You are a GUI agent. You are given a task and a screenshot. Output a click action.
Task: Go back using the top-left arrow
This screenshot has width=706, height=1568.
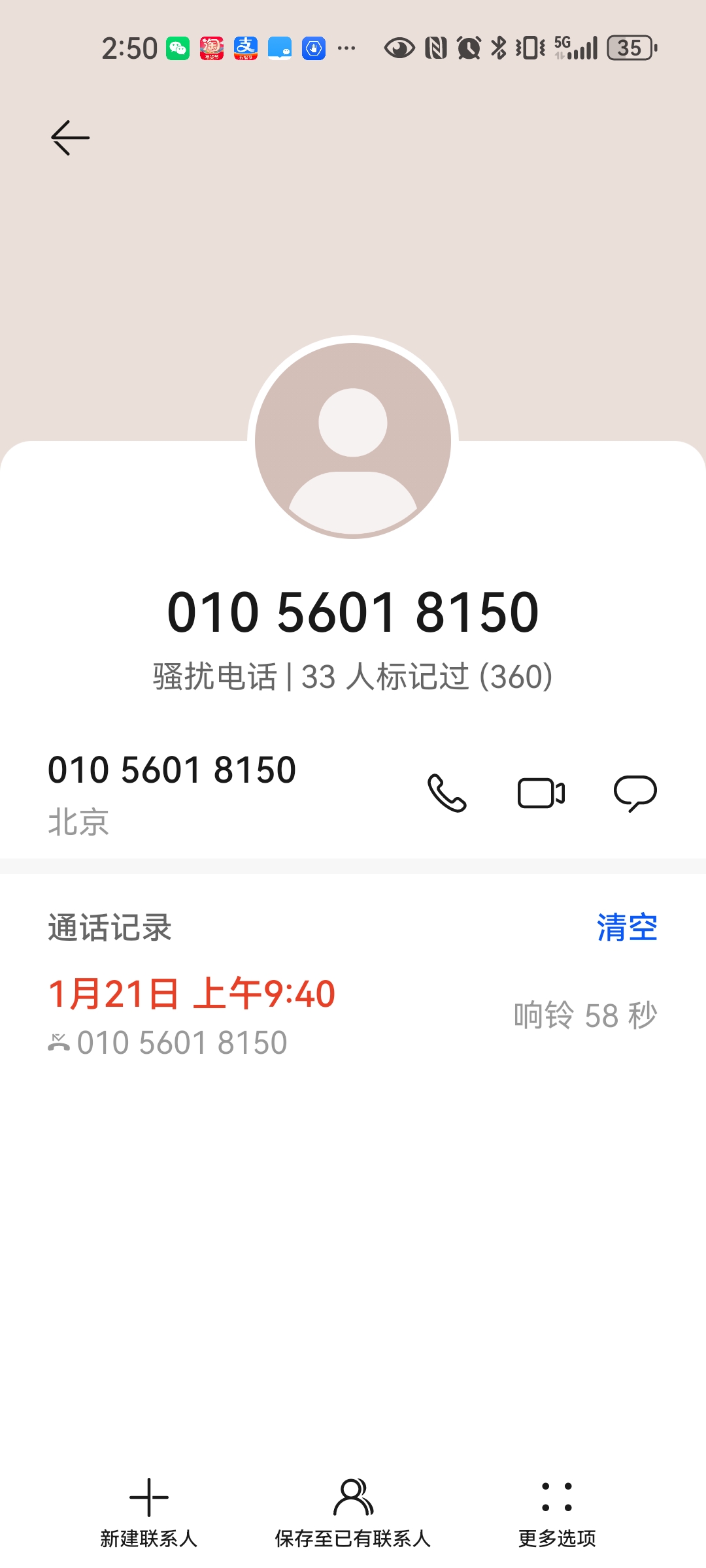70,138
